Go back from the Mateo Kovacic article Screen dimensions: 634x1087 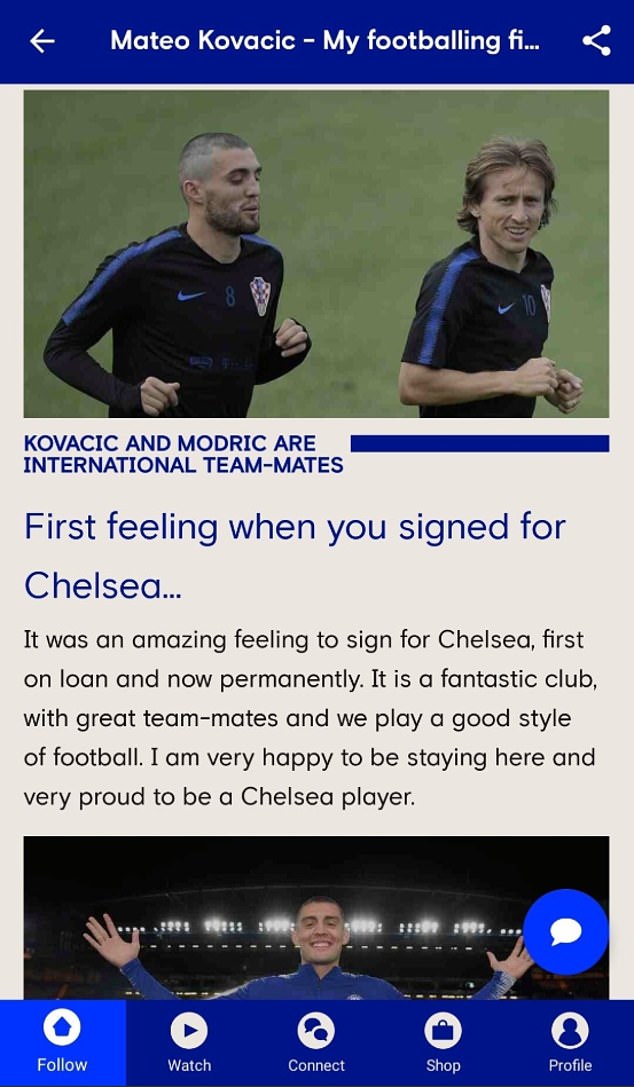click(42, 41)
